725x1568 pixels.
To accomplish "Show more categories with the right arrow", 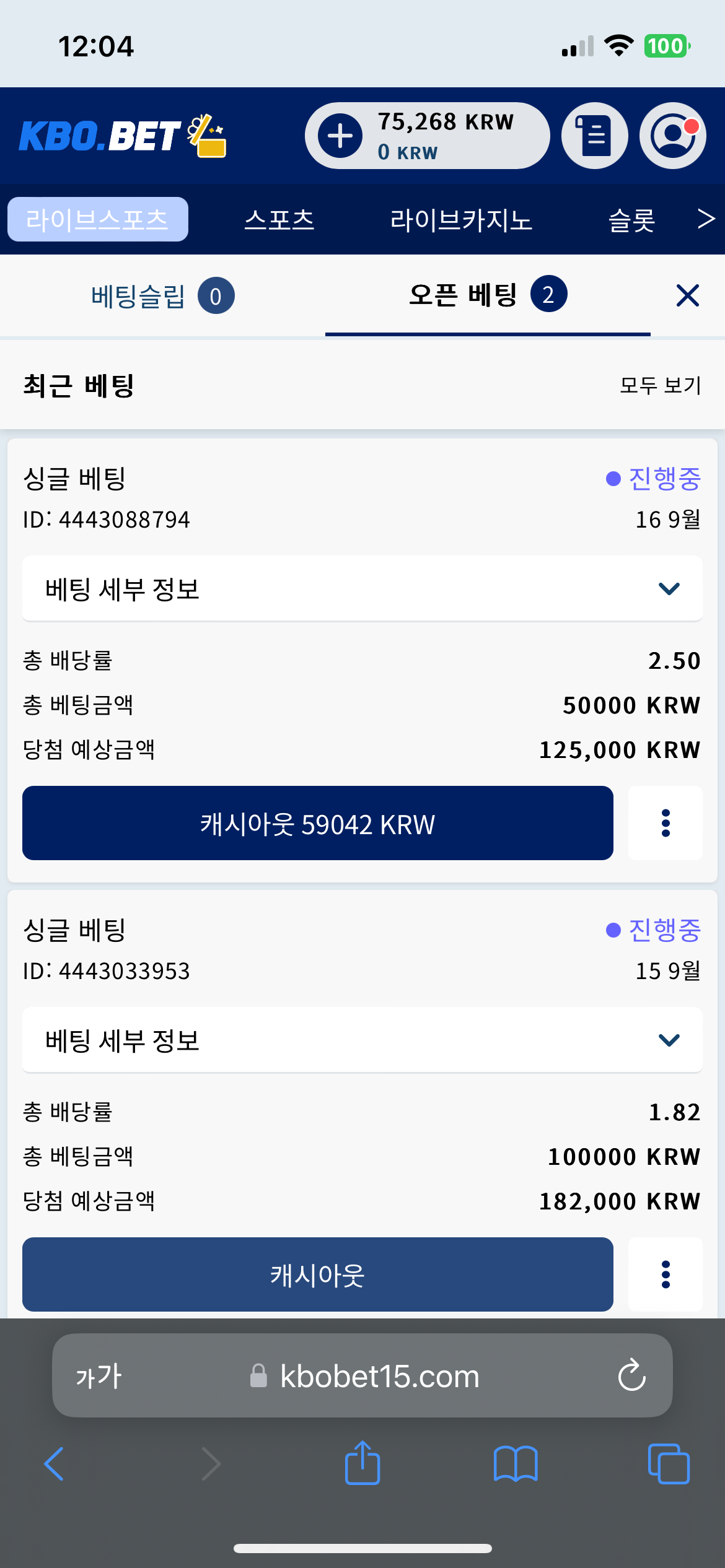I will [706, 219].
